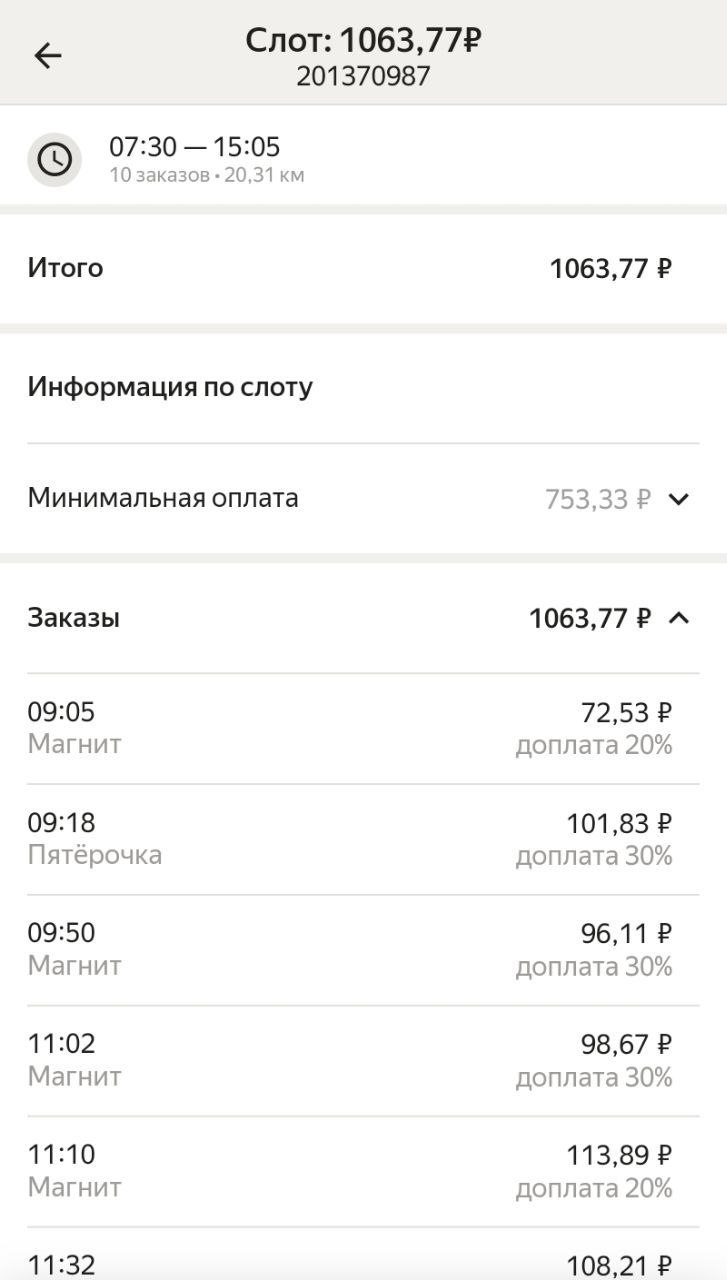Go back using the arrow in the header
The width and height of the screenshot is (727, 1280).
[x=48, y=56]
